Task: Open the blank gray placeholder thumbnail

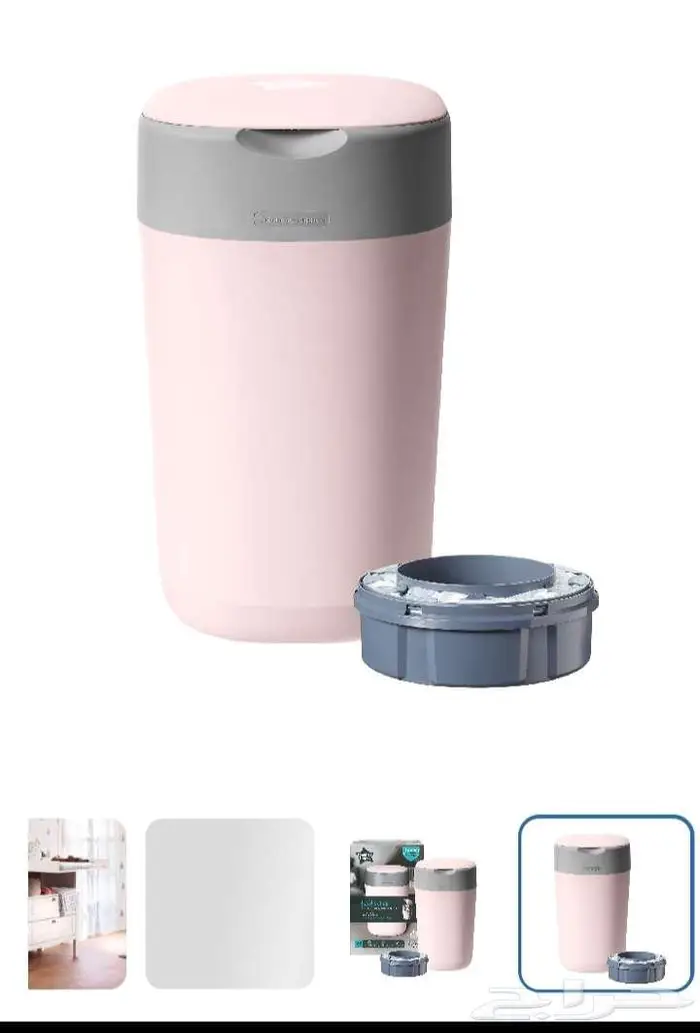Action: [x=230, y=903]
